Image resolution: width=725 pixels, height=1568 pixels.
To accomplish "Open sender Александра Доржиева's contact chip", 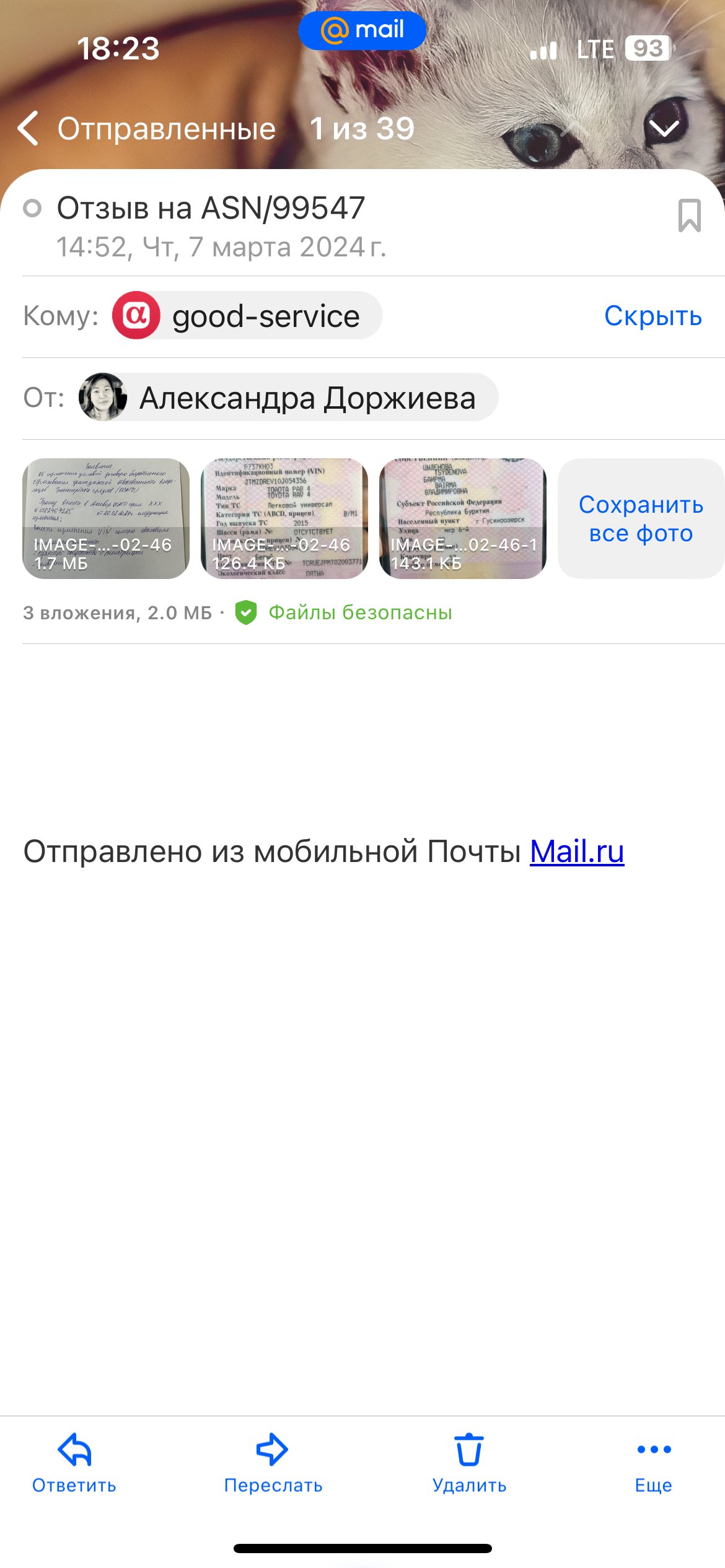I will coord(288,398).
